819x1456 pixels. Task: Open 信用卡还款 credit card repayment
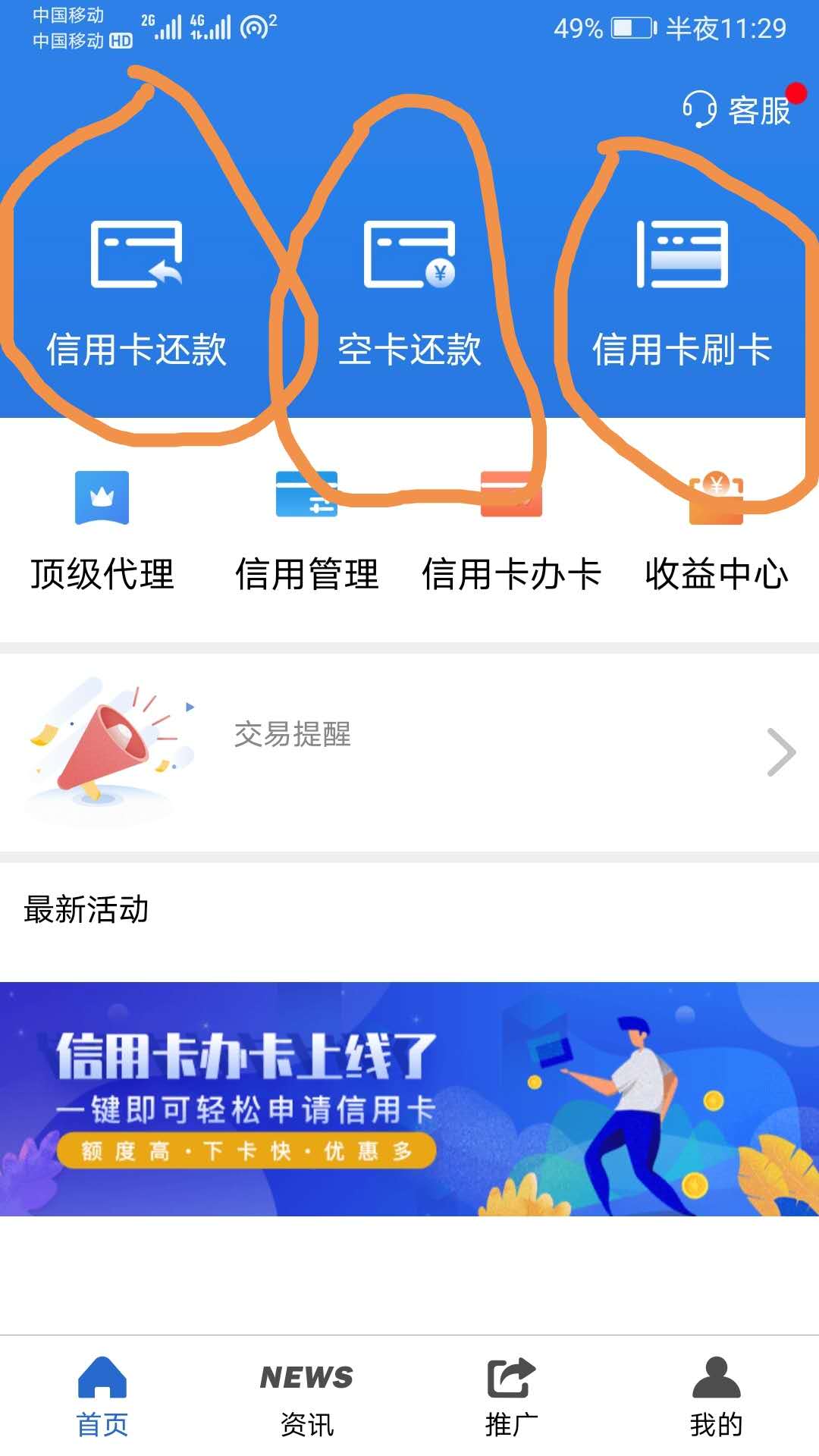point(136,292)
